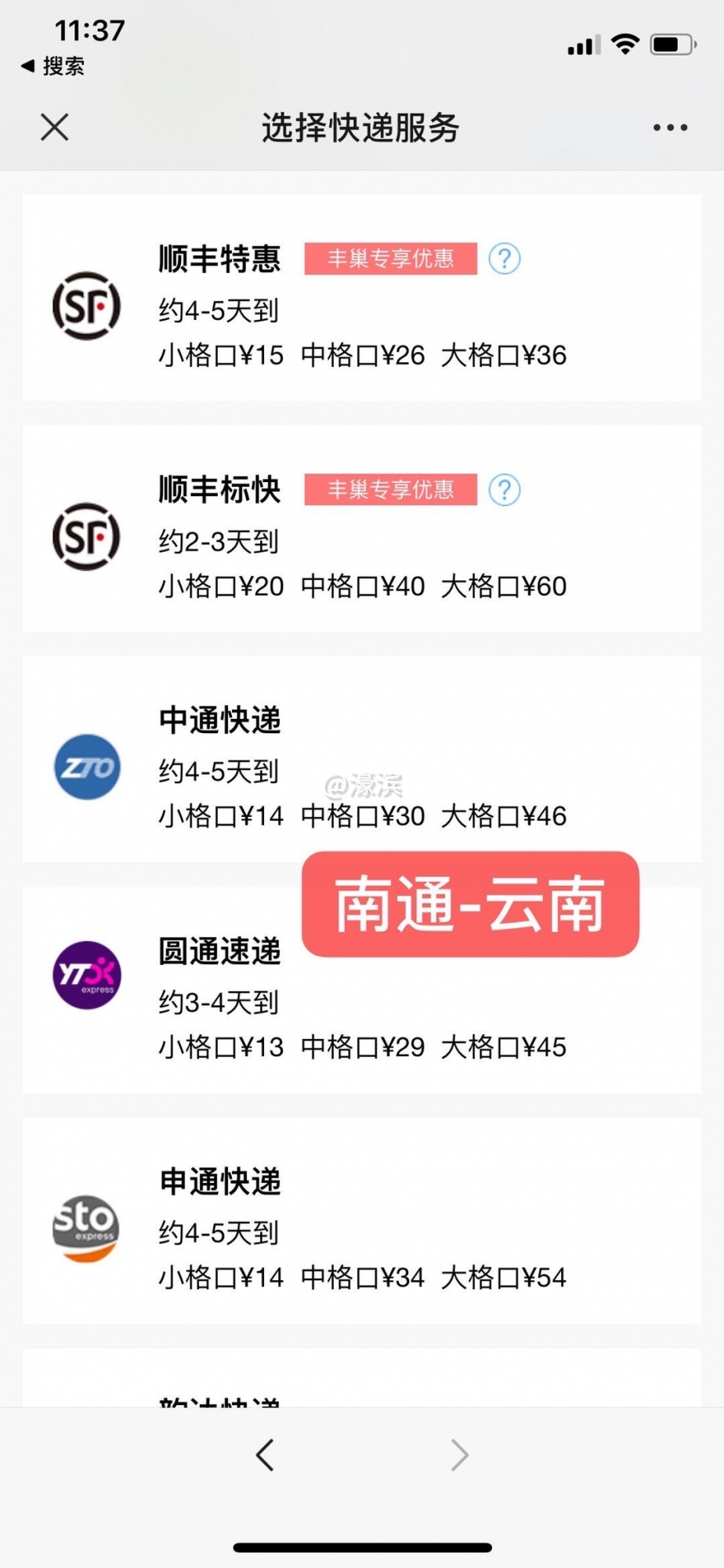This screenshot has width=724, height=1568.
Task: Tap the 南通-云南 route banner
Action: pyautogui.click(x=469, y=904)
